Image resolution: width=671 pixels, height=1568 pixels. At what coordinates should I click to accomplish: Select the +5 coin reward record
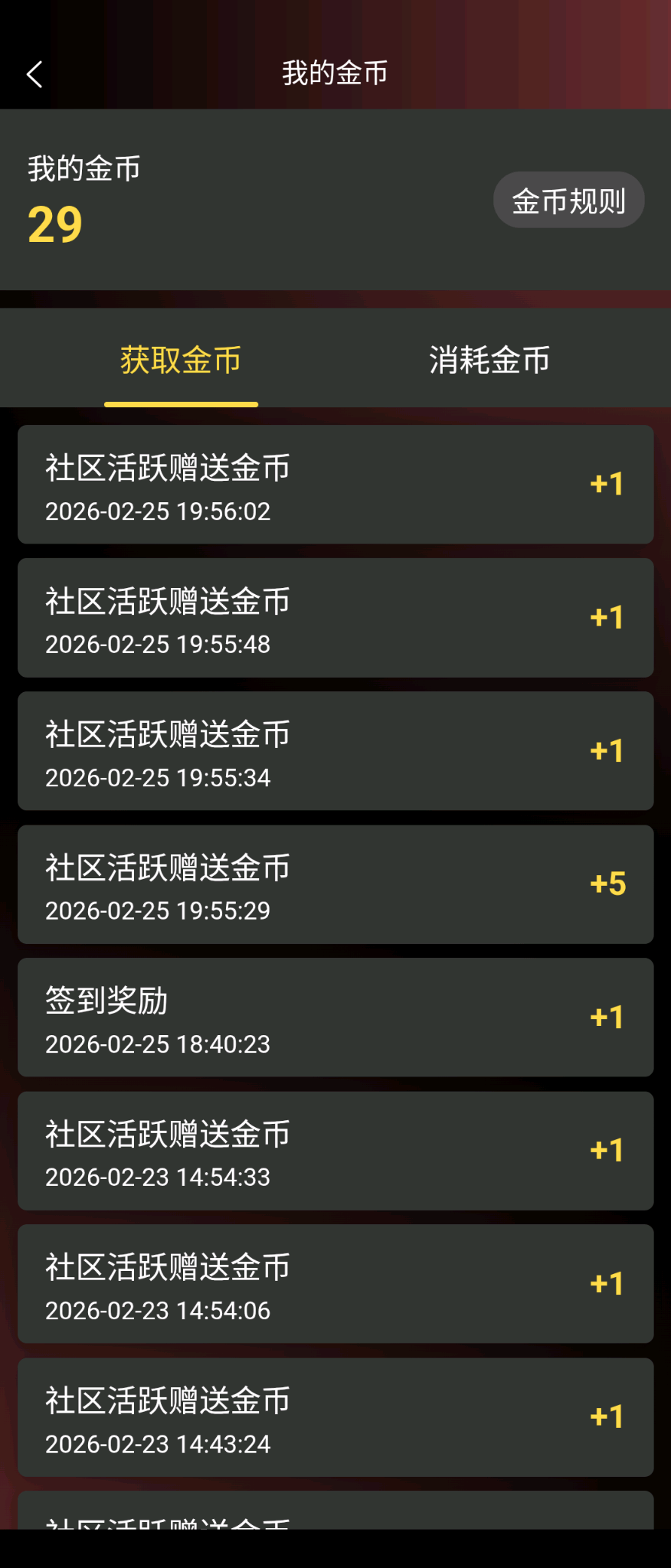[335, 884]
